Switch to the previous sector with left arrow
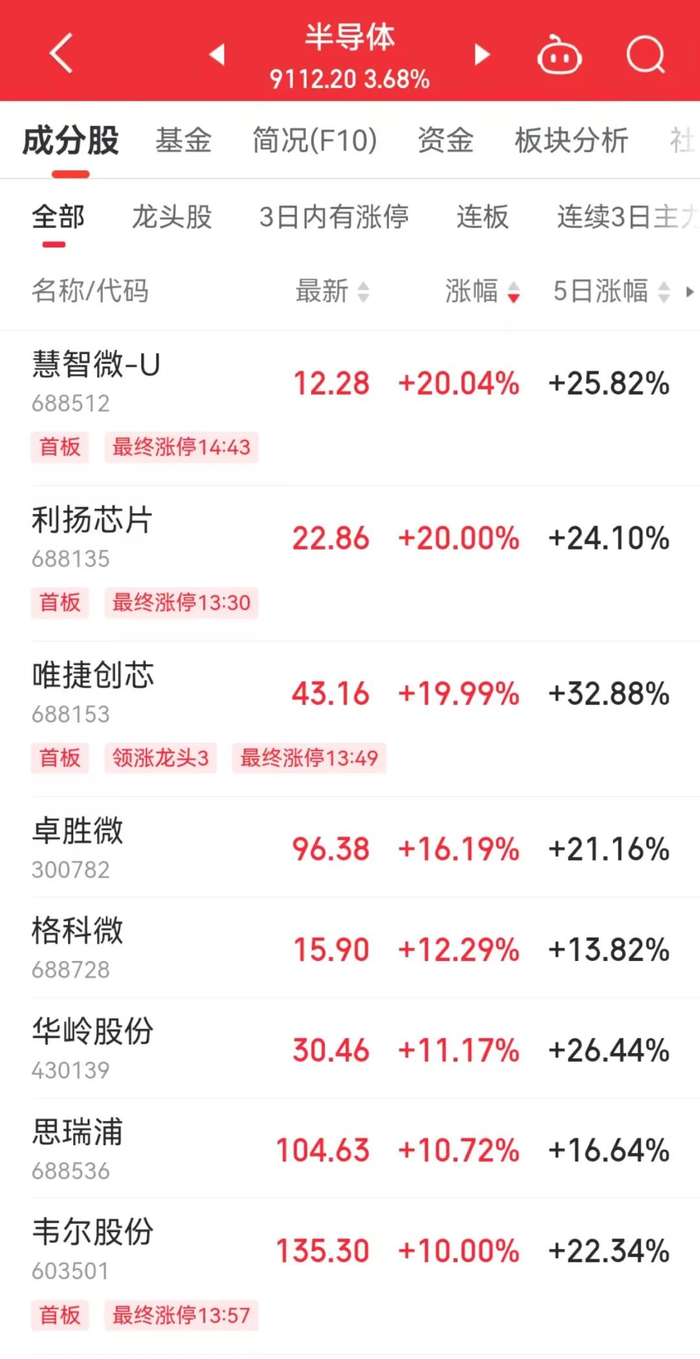Viewport: 700px width, 1359px height. point(217,54)
